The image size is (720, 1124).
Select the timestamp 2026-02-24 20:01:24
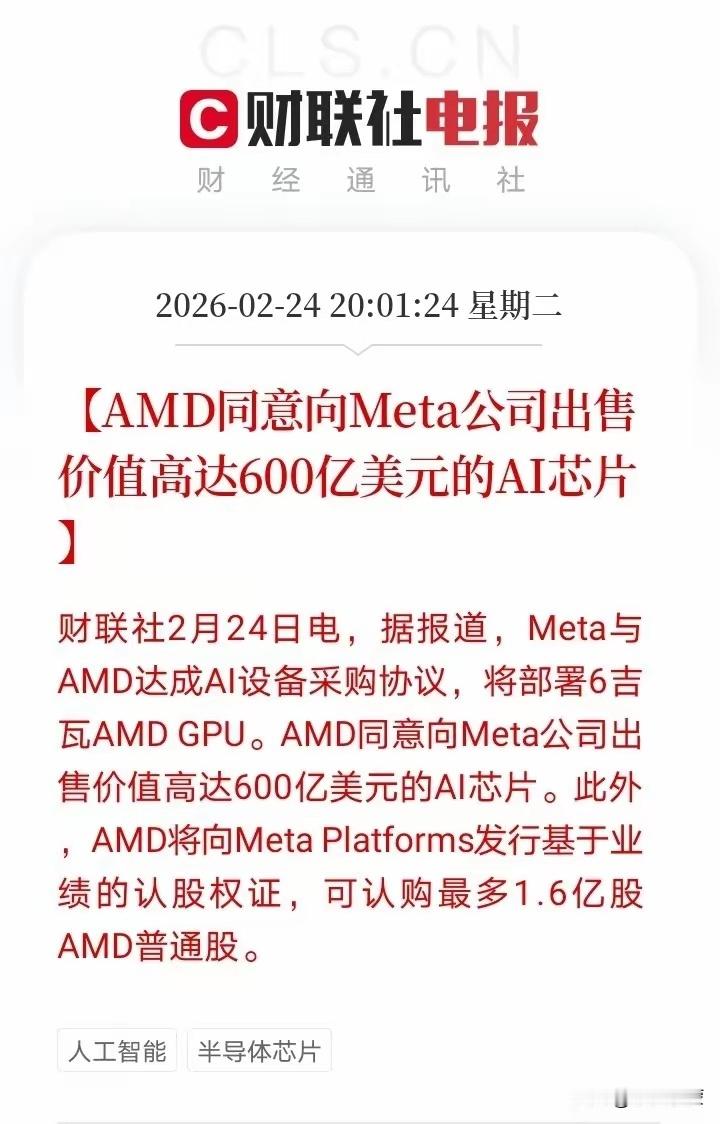(360, 305)
